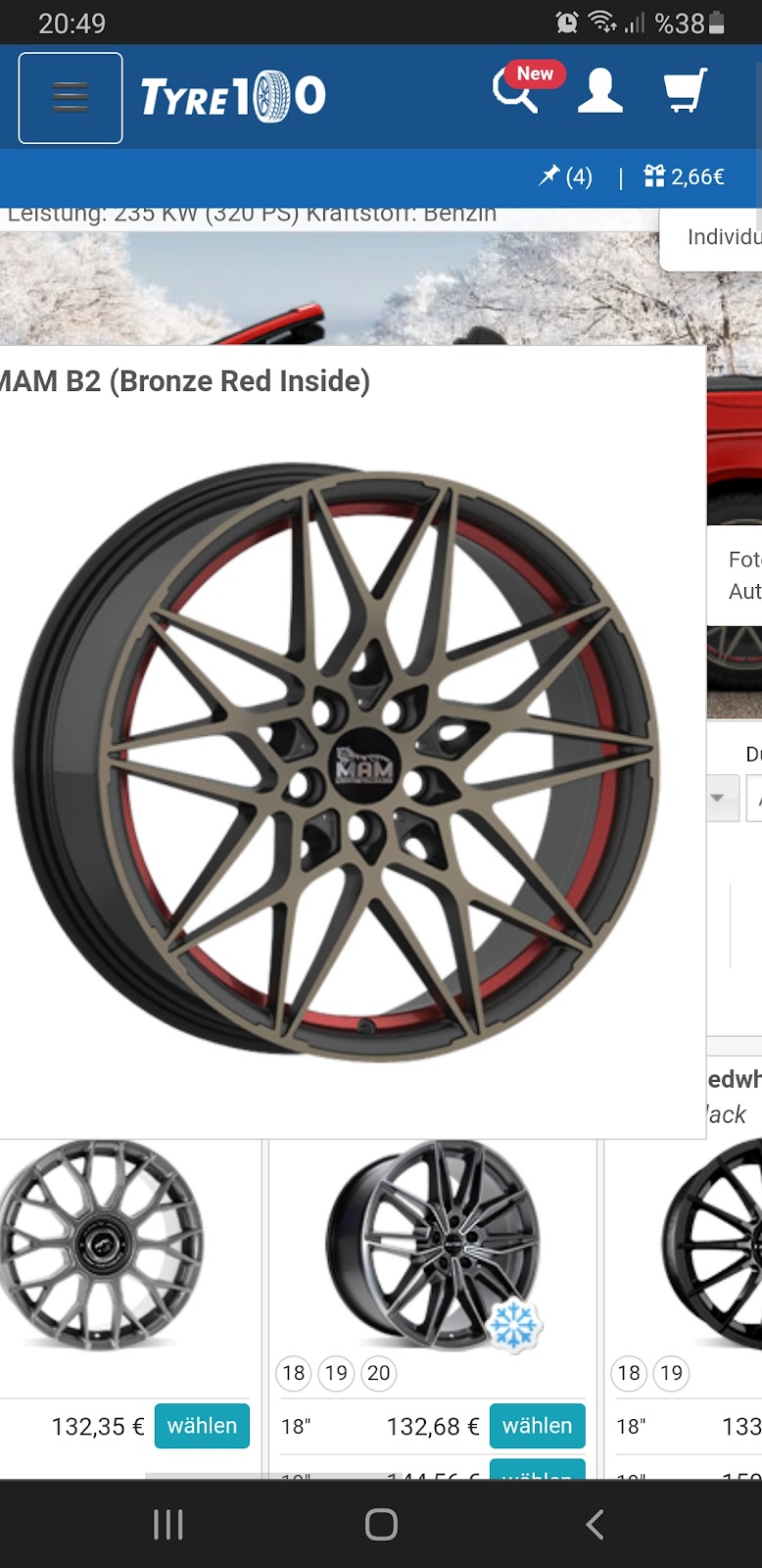Enlarge the MAM B2 wheel picture
The image size is (762, 1568).
[x=338, y=761]
